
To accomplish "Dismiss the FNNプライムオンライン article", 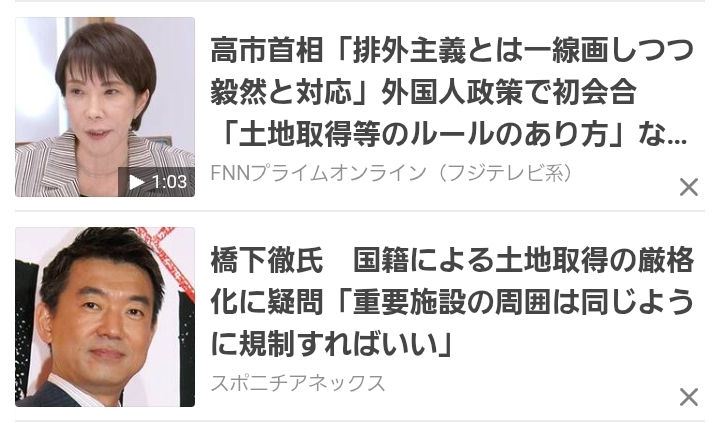I will pyautogui.click(x=688, y=187).
